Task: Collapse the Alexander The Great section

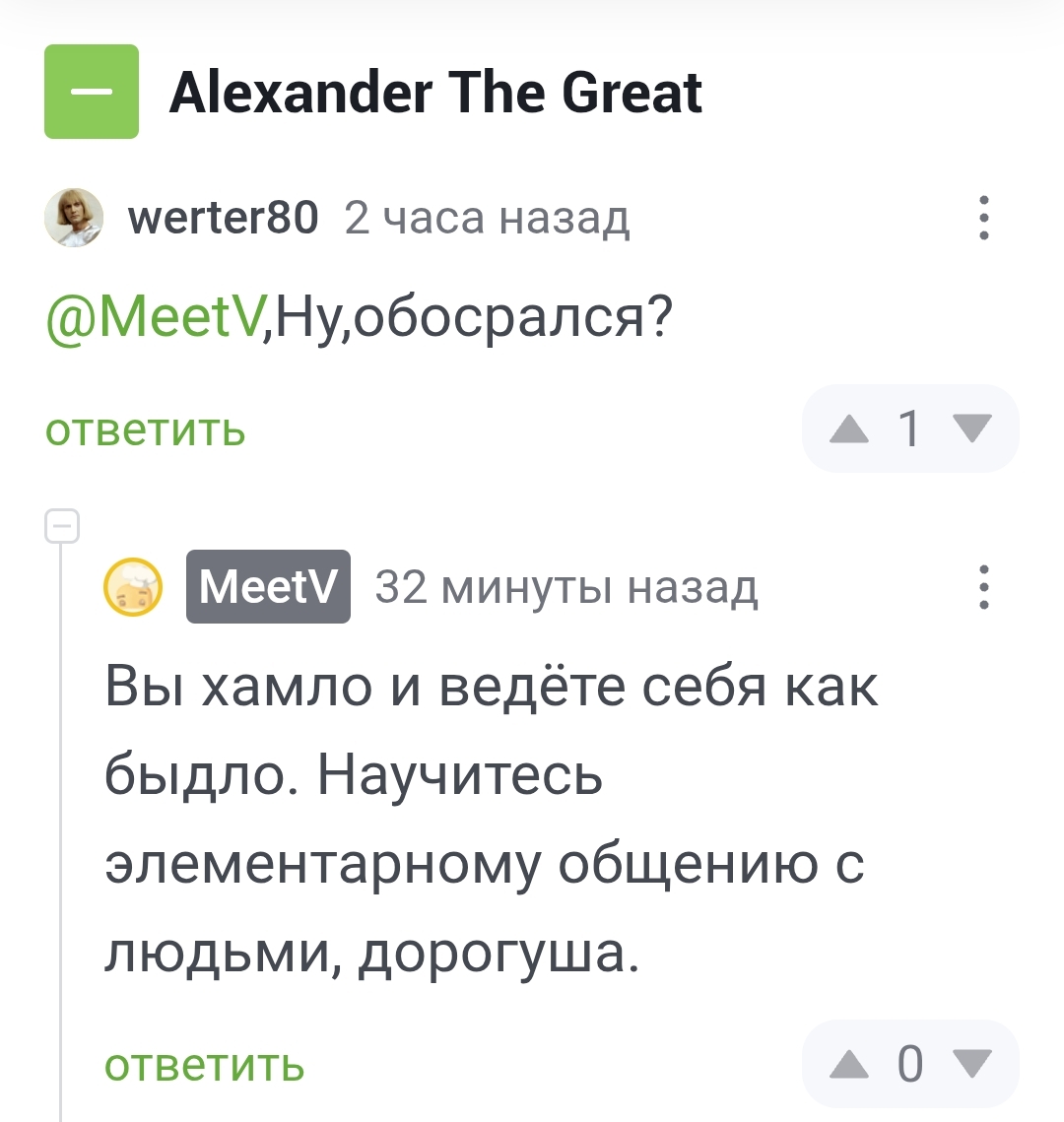Action: point(91,92)
